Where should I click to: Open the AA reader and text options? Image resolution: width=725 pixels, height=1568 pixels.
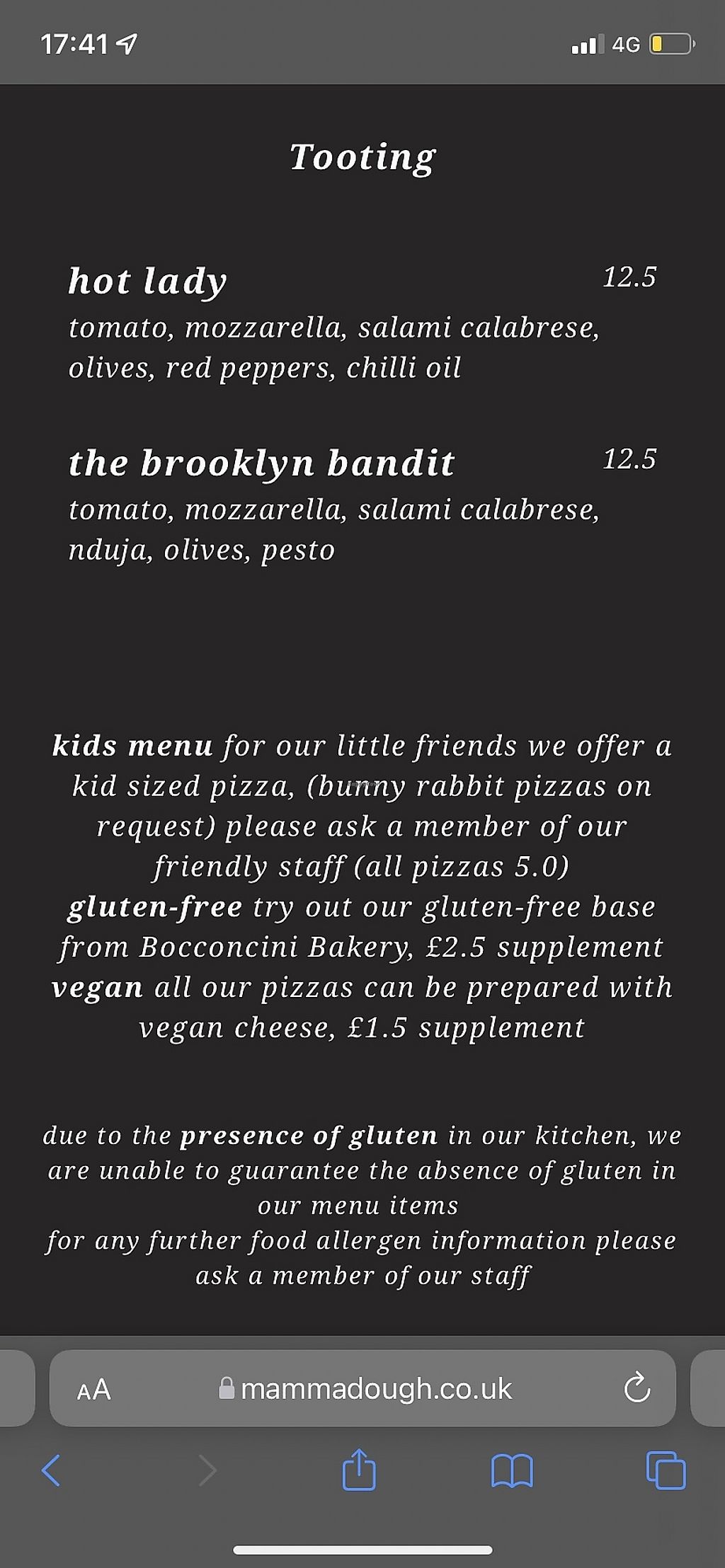click(94, 1389)
